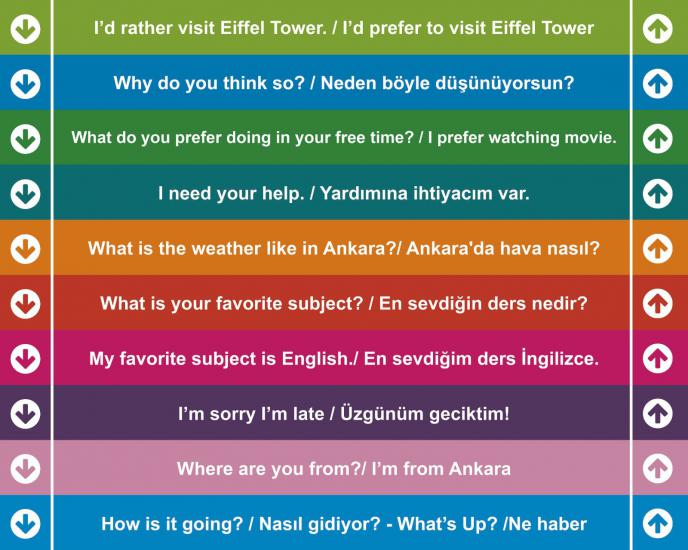Viewport: 688px width, 550px height.
Task: Tap down arrow next to 'Why do you think so?'
Action: [x=25, y=83]
